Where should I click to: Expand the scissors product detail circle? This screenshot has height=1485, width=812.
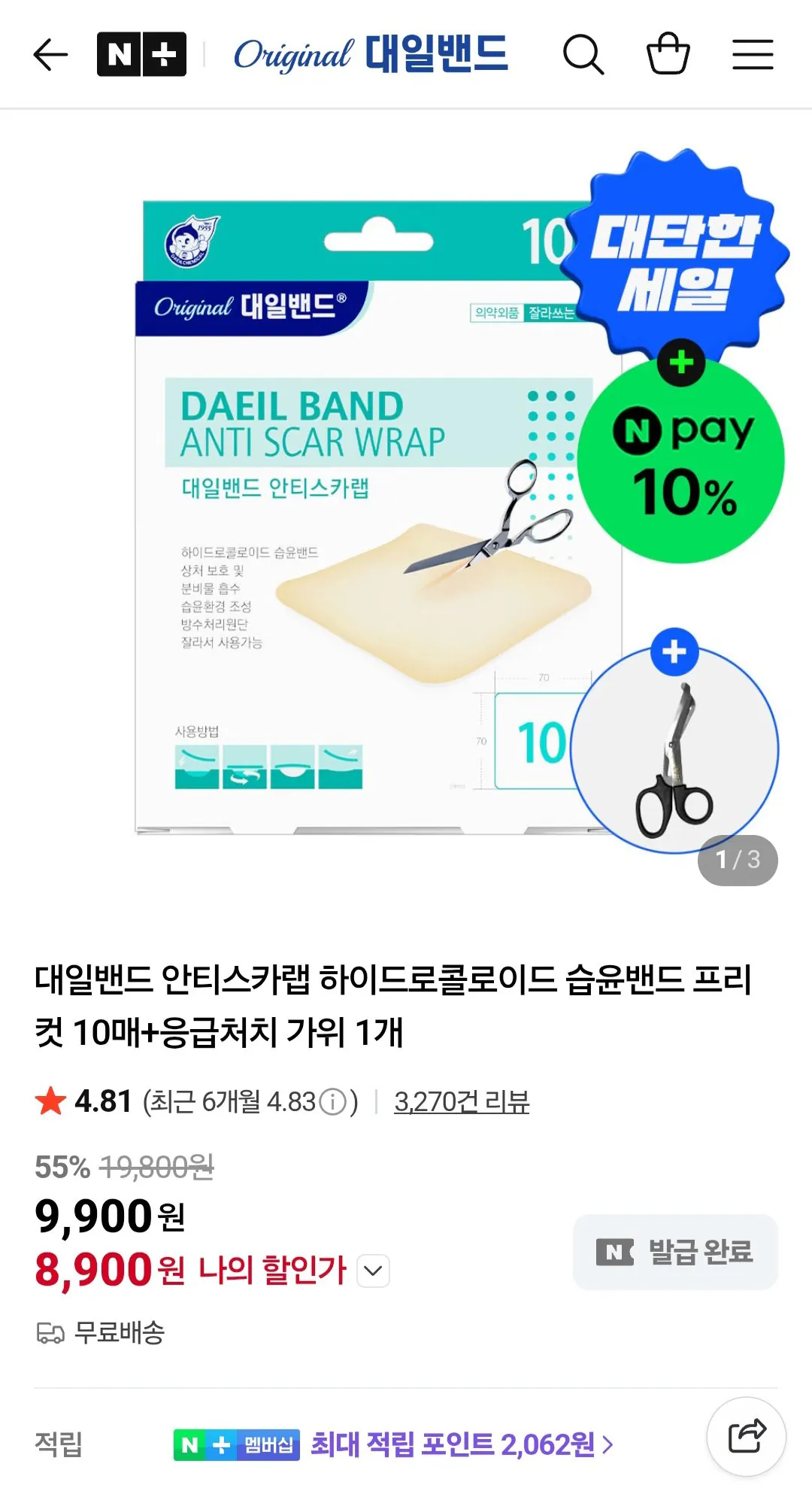coord(674,749)
